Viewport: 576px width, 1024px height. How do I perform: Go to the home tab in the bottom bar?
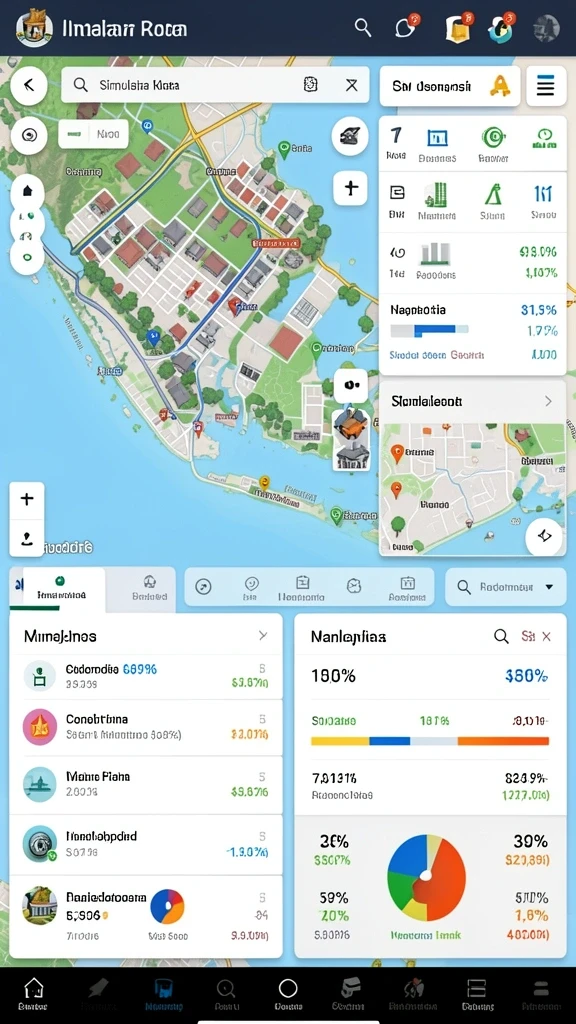pyautogui.click(x=33, y=994)
